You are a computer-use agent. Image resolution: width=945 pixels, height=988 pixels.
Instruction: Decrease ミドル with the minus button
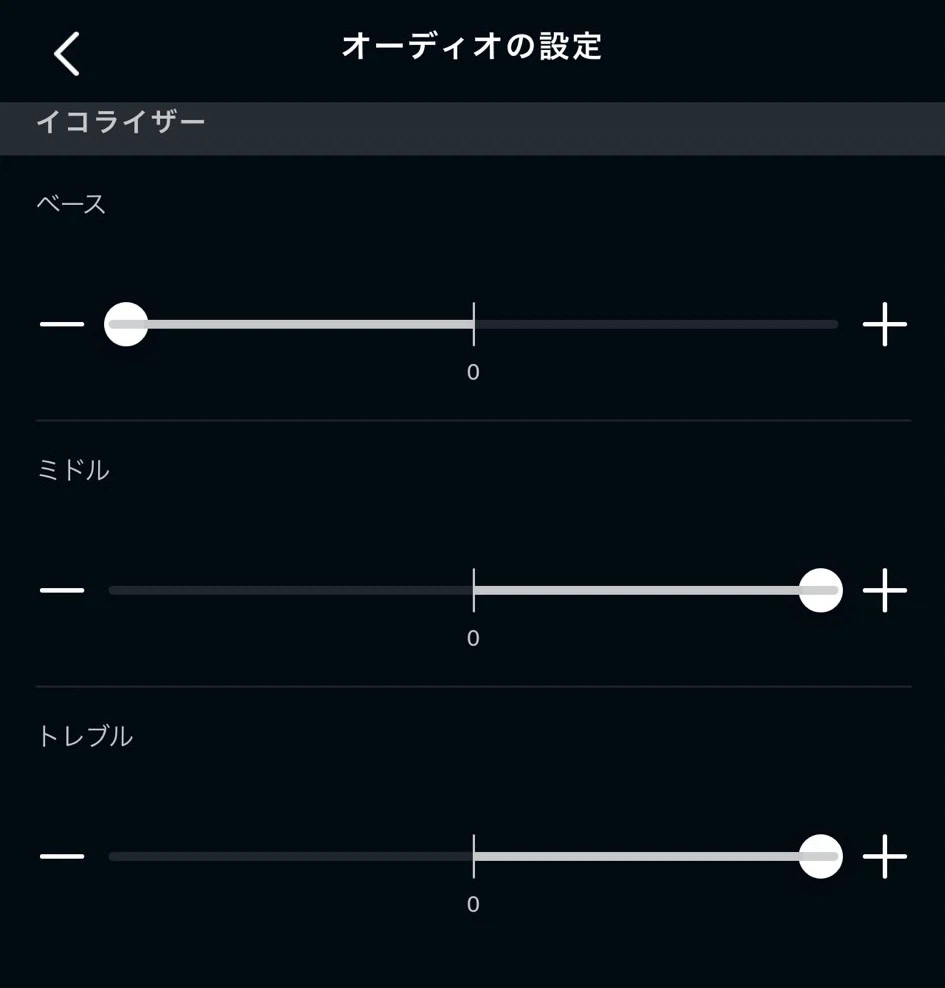click(x=62, y=591)
